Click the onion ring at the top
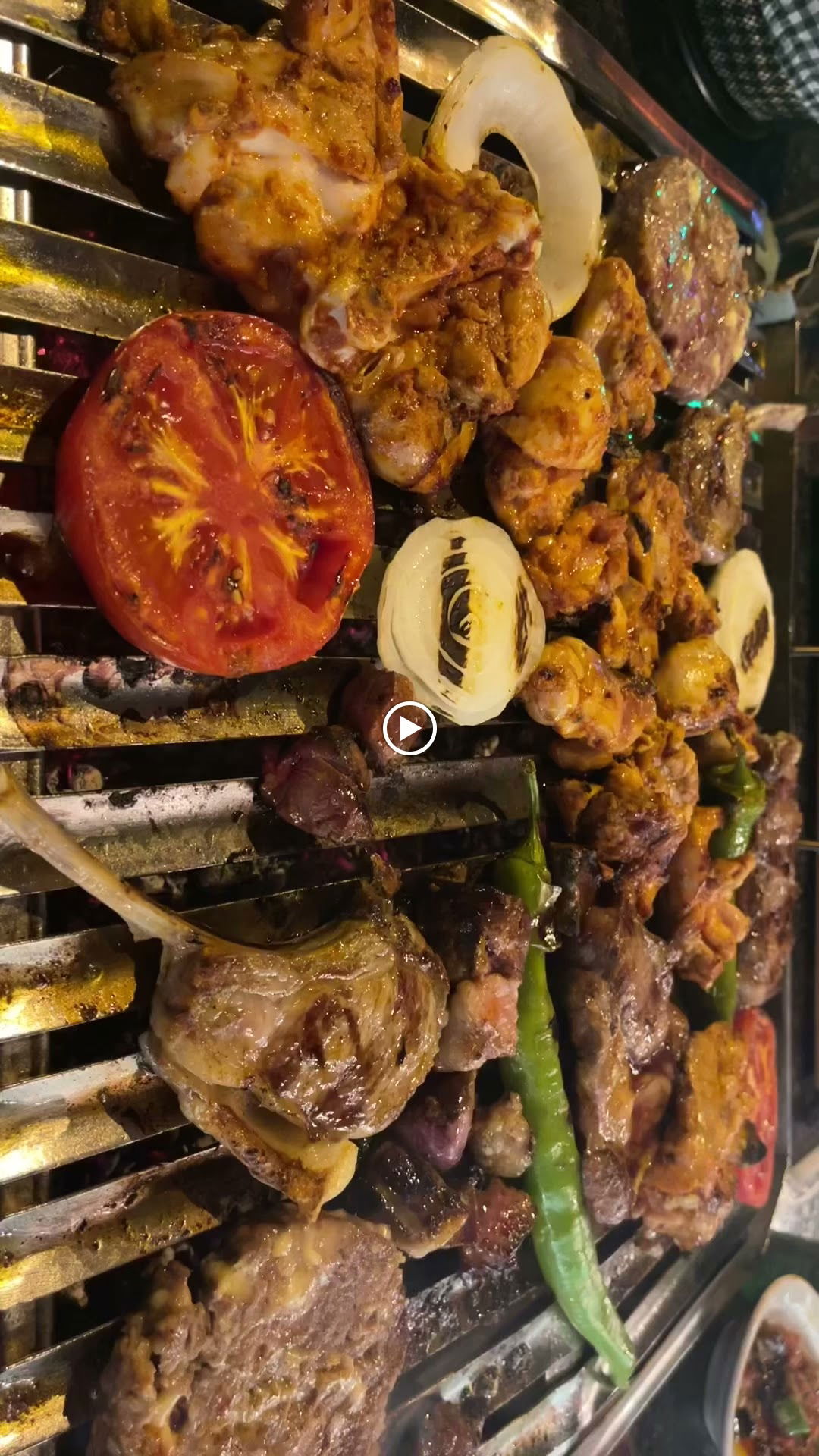Viewport: 819px width, 1456px height. pyautogui.click(x=516, y=136)
